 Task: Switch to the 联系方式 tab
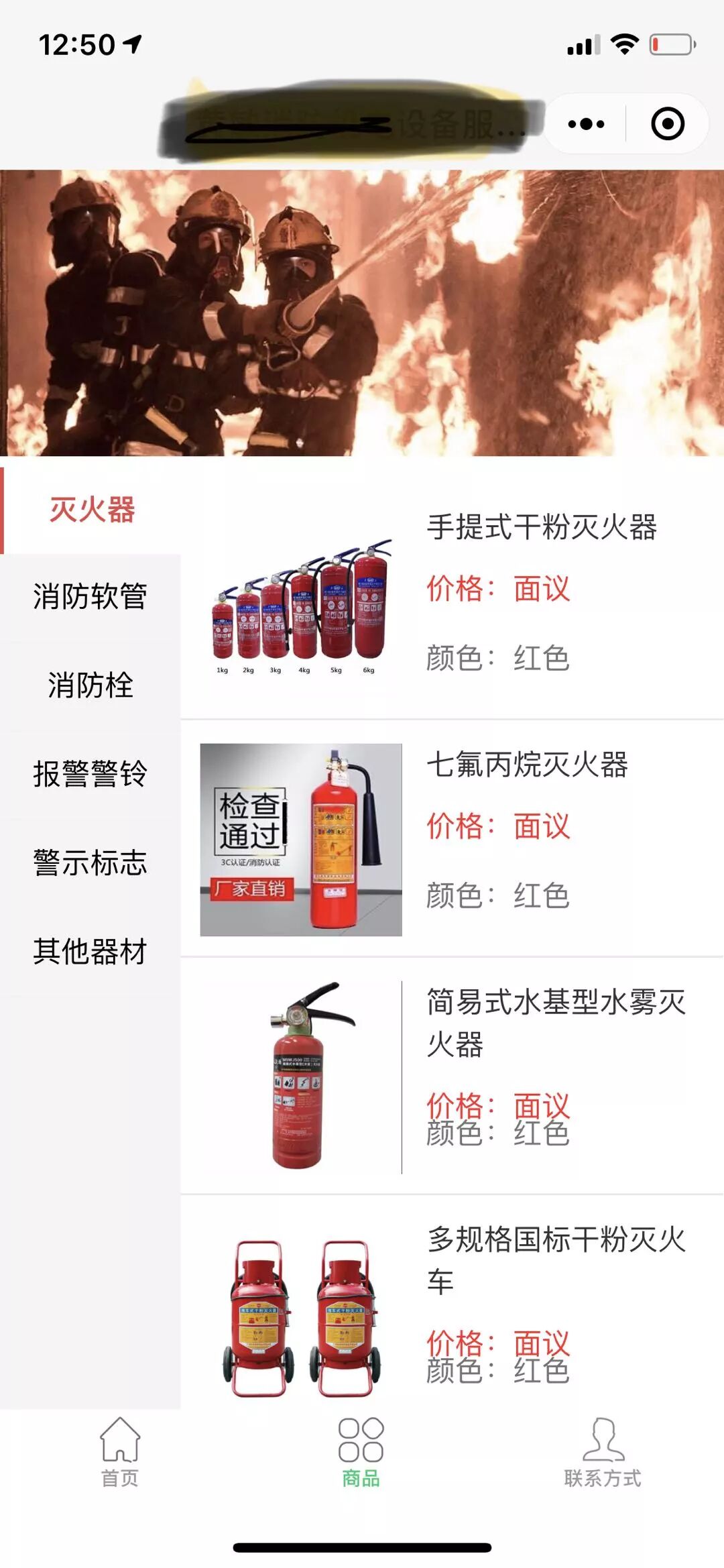pyautogui.click(x=603, y=1451)
